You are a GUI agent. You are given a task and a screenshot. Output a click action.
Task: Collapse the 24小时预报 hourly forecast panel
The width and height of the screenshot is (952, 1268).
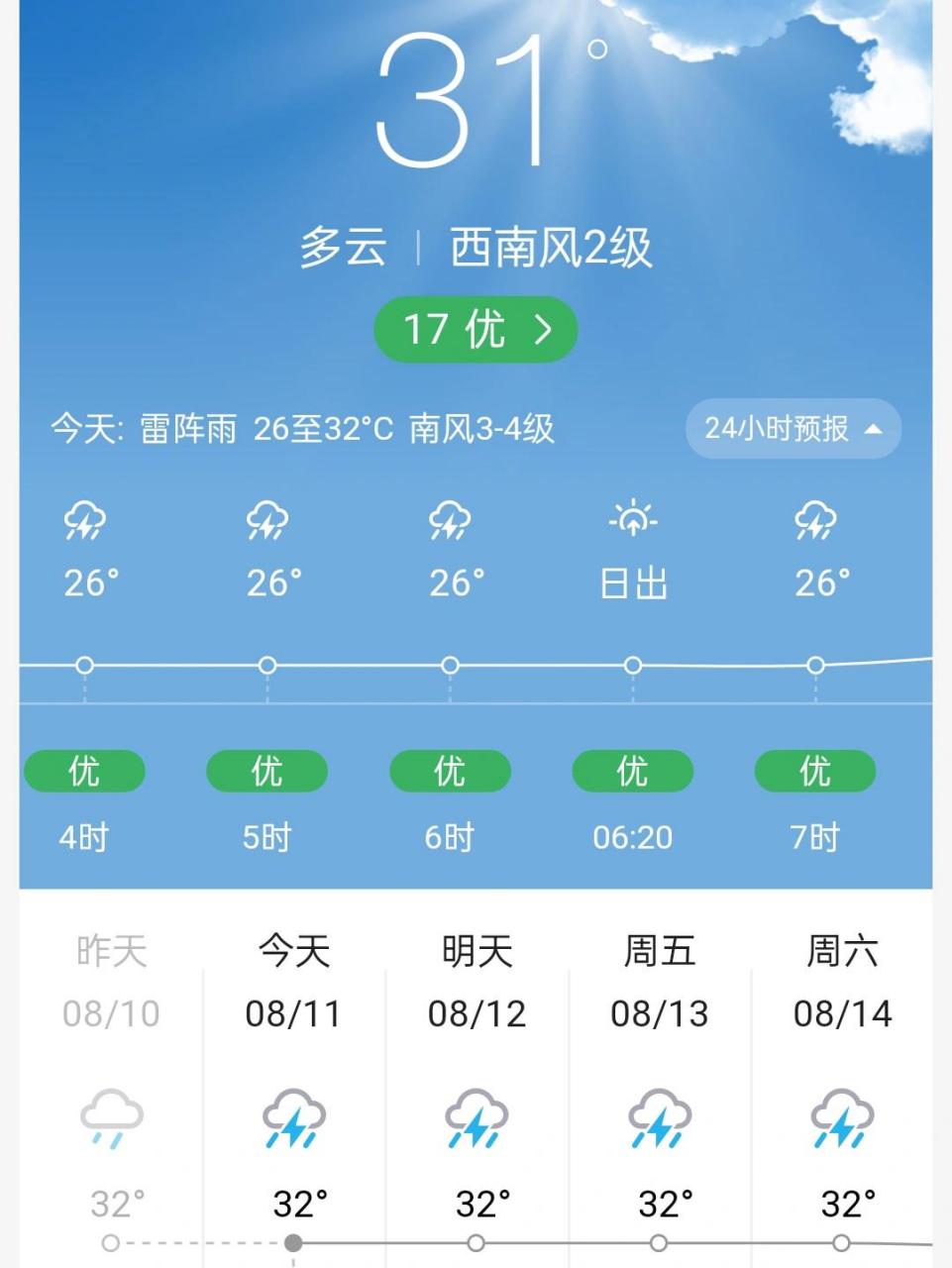792,429
